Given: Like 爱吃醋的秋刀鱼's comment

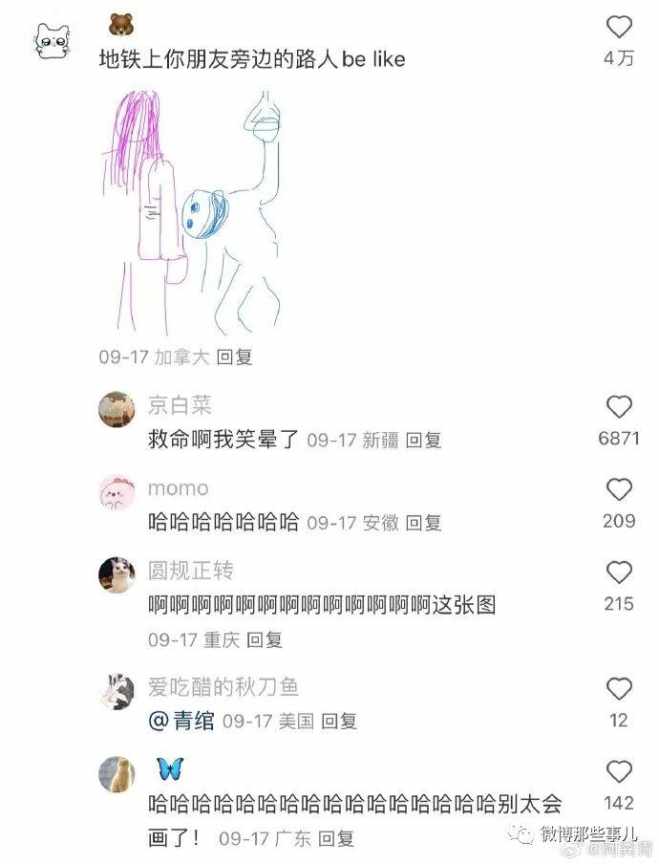Looking at the screenshot, I should (619, 688).
